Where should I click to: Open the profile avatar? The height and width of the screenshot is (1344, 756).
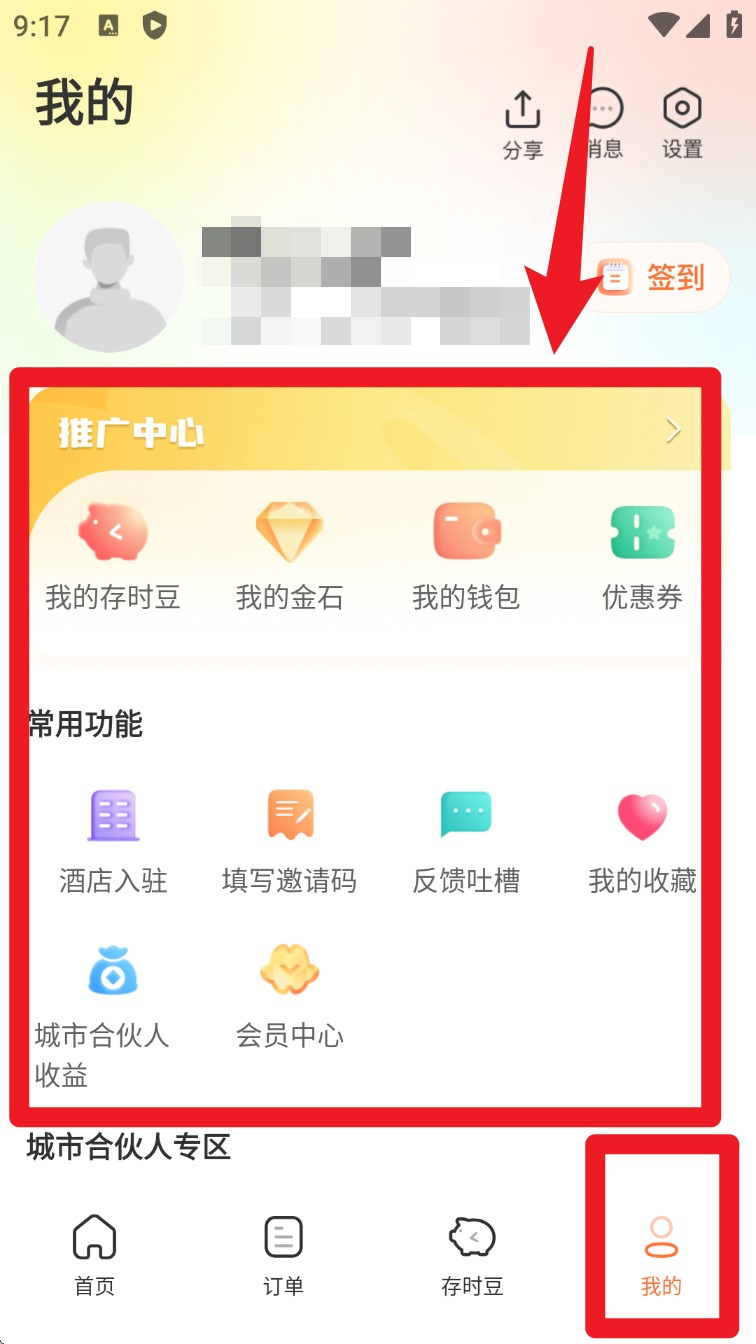tap(109, 277)
